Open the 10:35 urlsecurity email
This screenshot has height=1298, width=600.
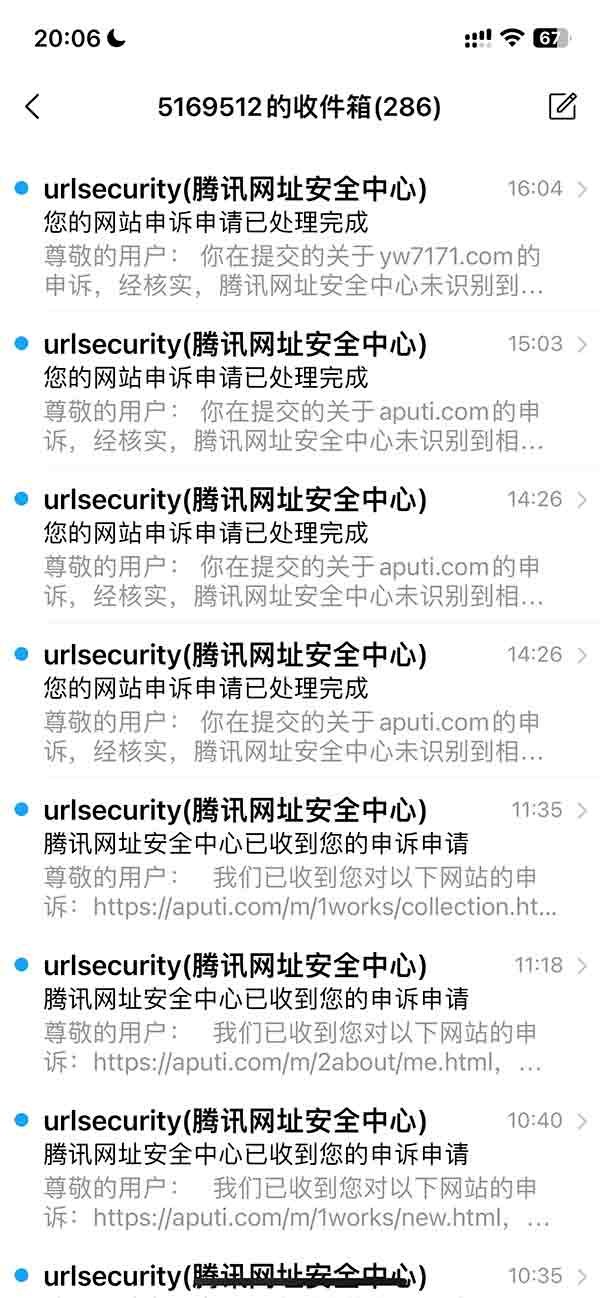point(300,1272)
